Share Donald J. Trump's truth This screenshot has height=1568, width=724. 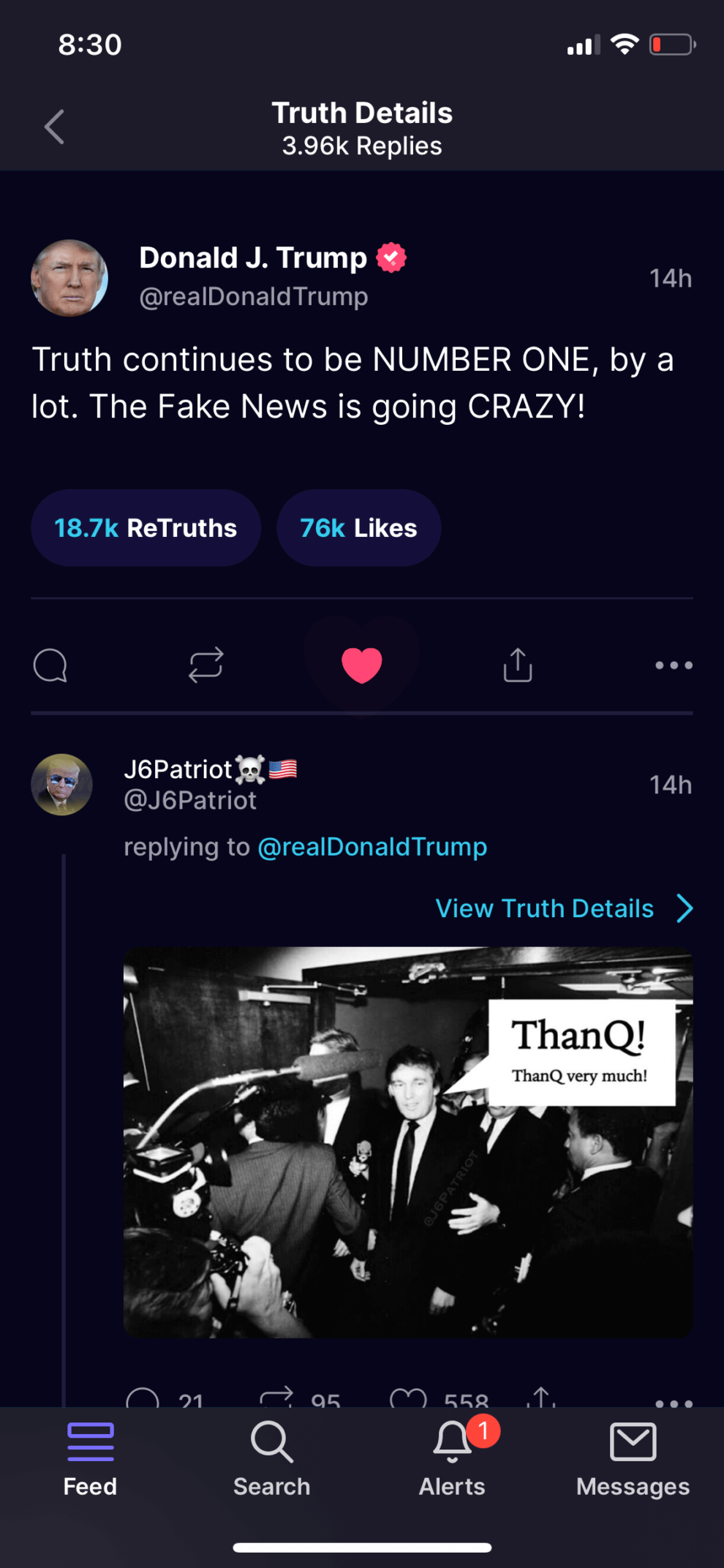pos(518,665)
